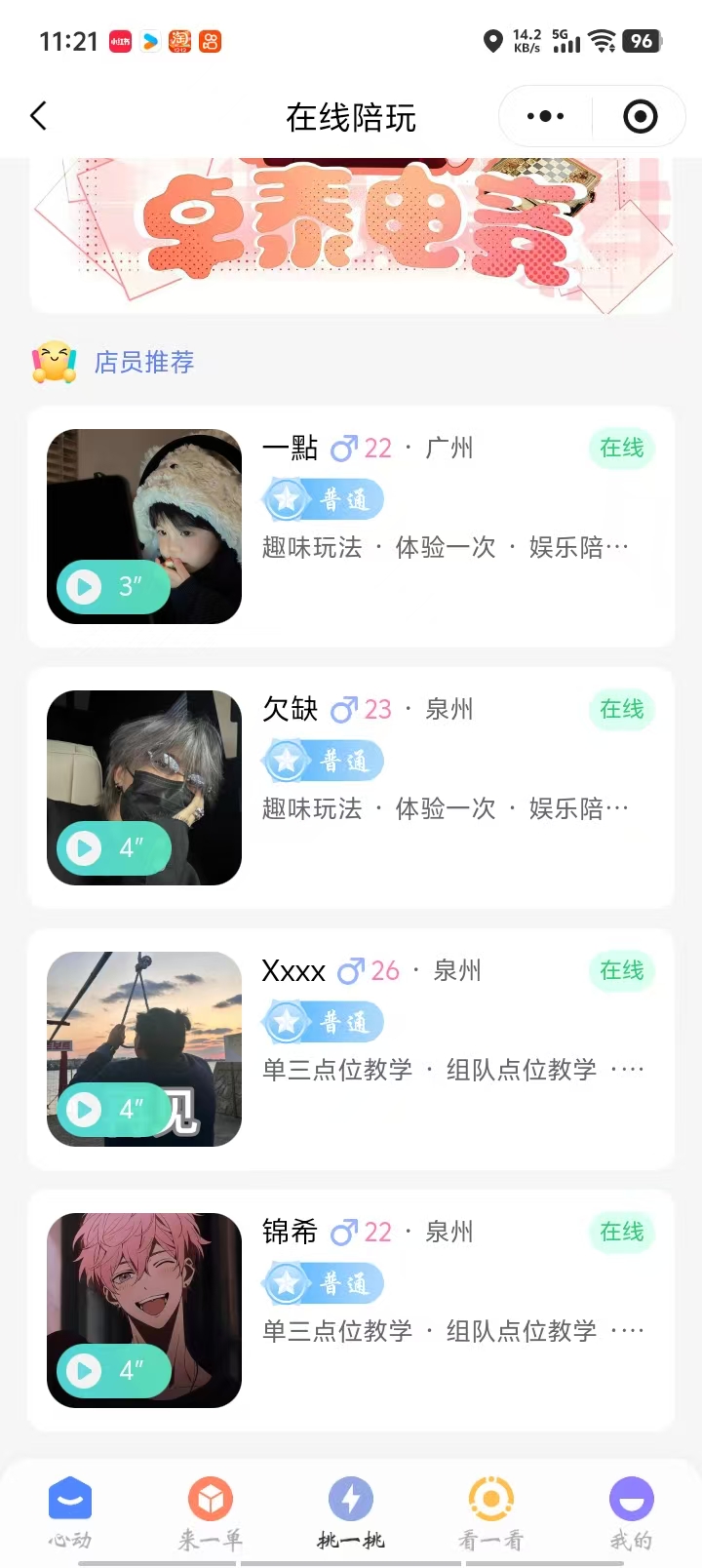Image resolution: width=702 pixels, height=1568 pixels.
Task: Switch to the 看一看 tab
Action: click(x=491, y=1513)
